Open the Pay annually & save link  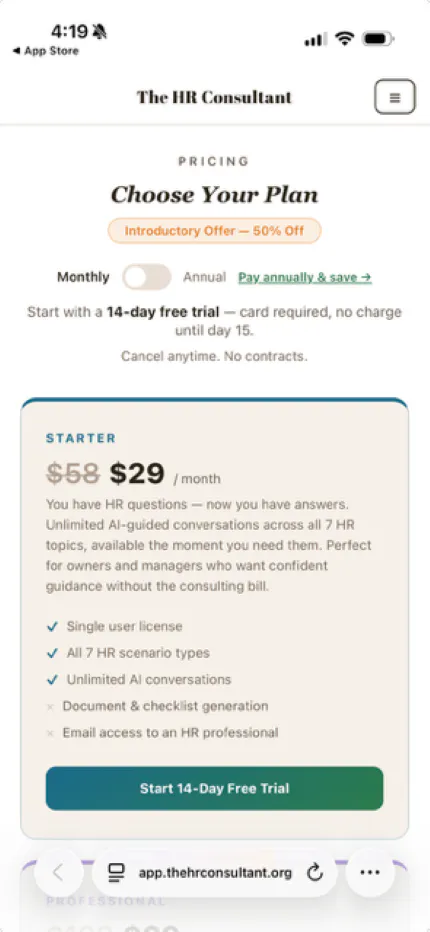305,277
